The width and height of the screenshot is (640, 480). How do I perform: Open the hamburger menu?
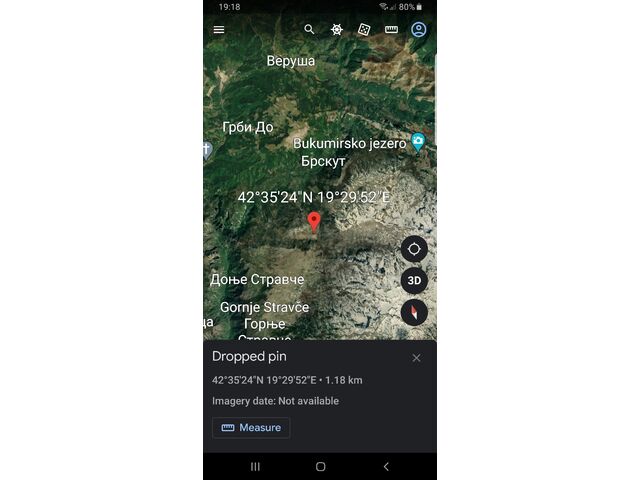click(219, 30)
